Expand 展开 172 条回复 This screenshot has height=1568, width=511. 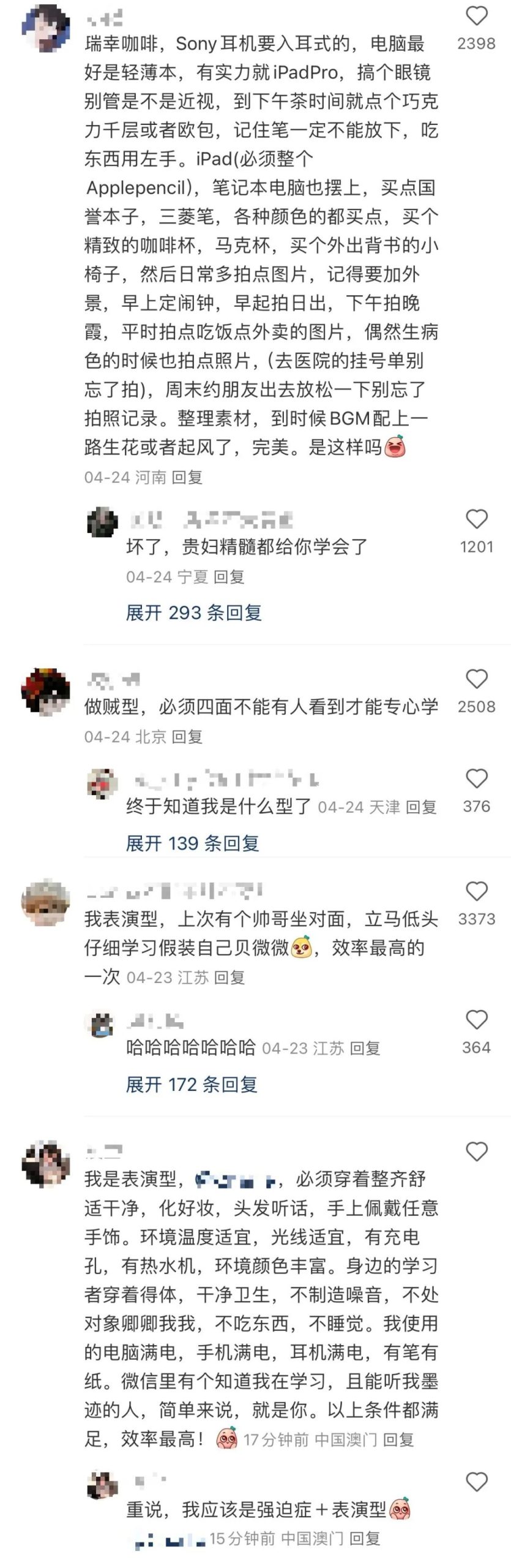coord(191,1085)
